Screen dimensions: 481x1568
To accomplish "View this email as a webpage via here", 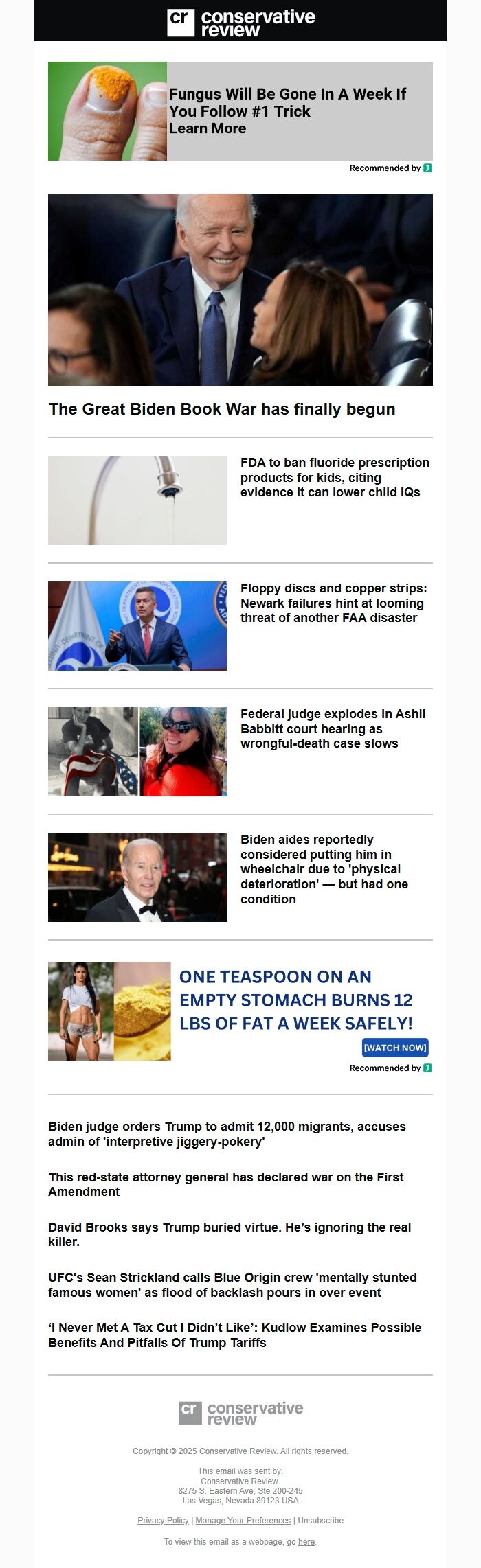I will coord(306,1541).
